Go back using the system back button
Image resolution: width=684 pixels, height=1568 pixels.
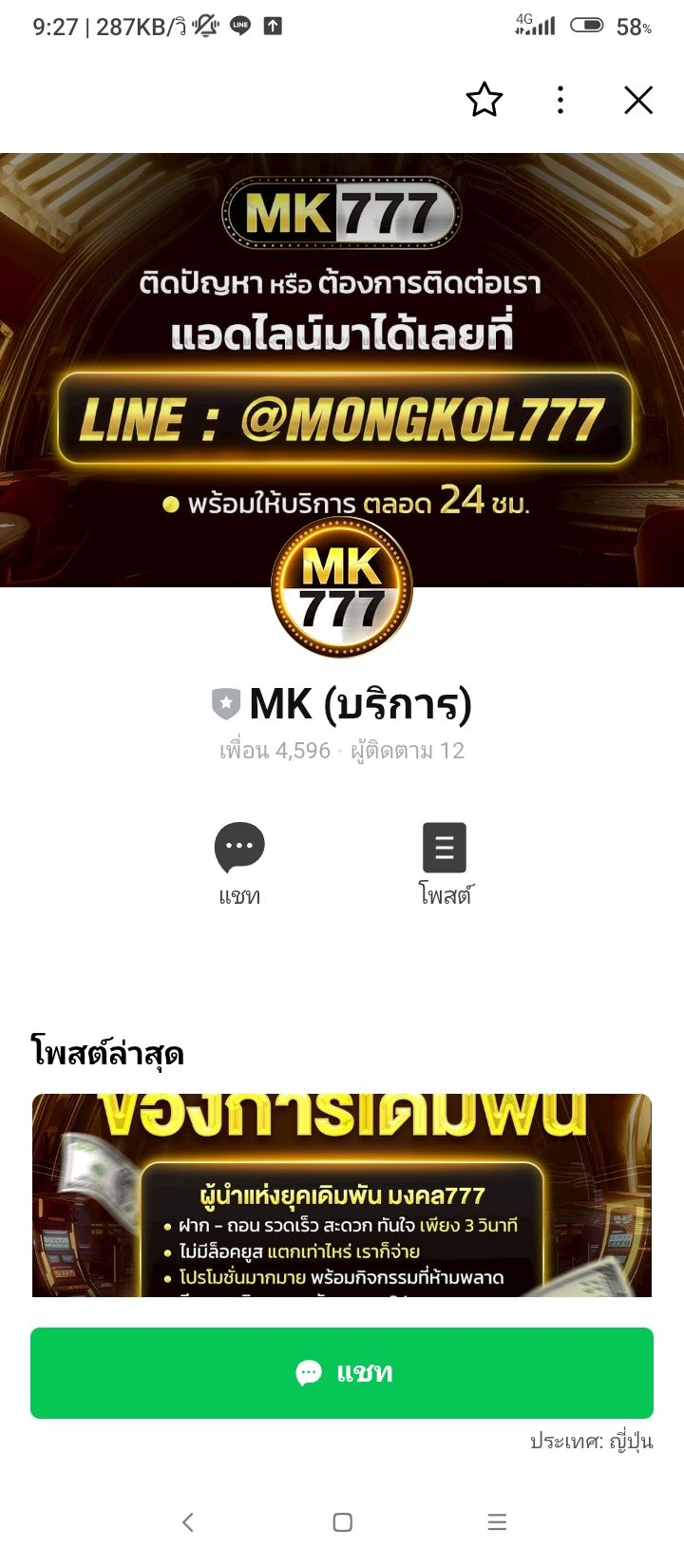188,1521
